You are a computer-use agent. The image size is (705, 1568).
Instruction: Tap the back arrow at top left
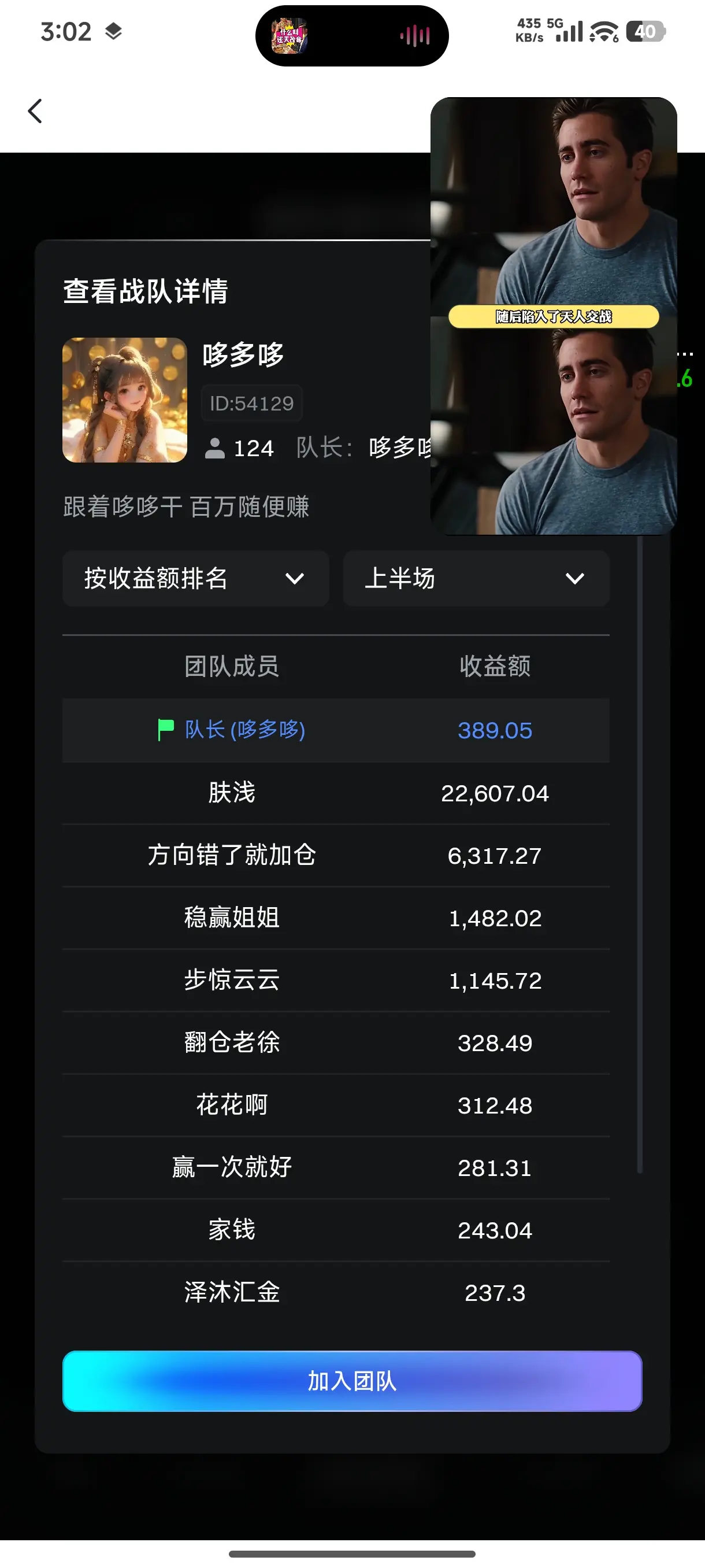tap(35, 111)
